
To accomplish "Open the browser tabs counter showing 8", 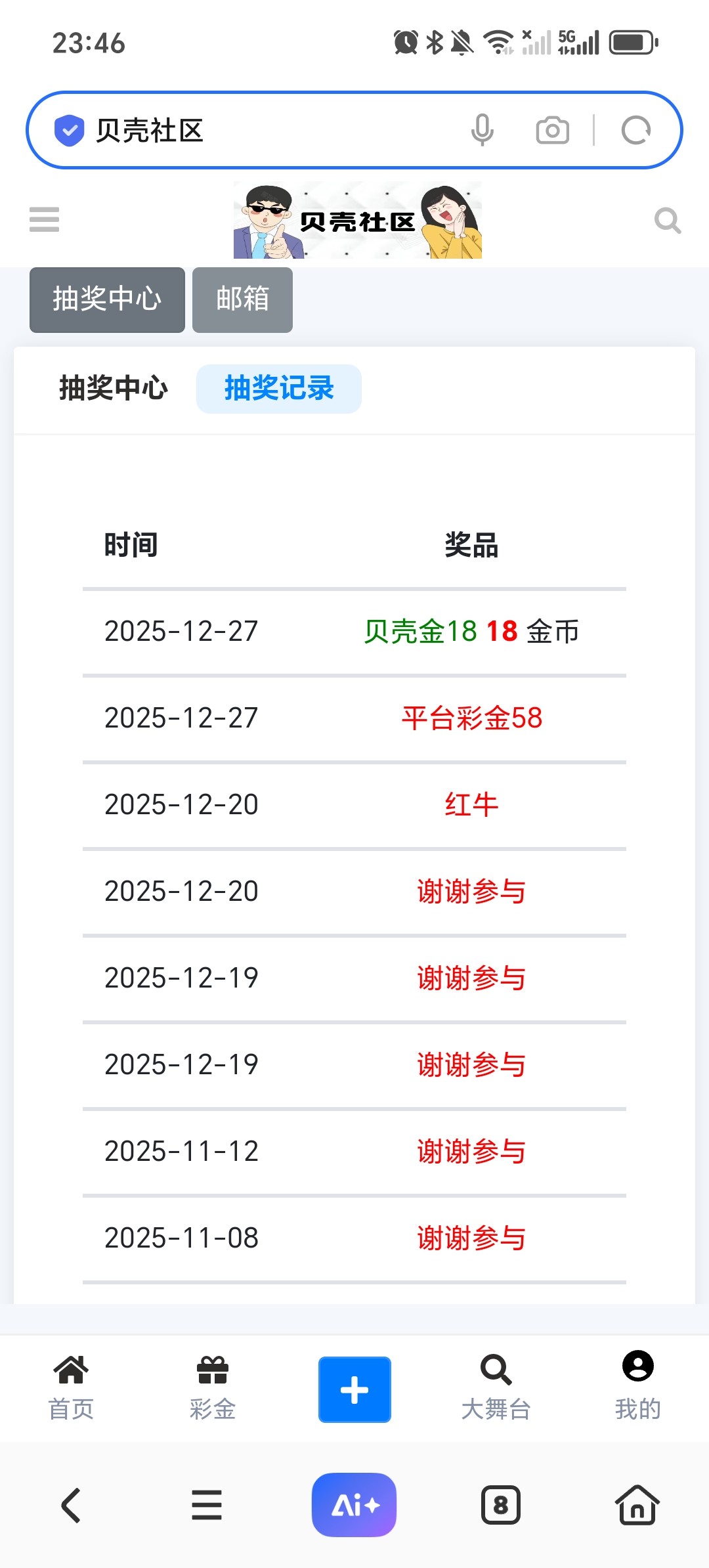I will click(501, 1506).
